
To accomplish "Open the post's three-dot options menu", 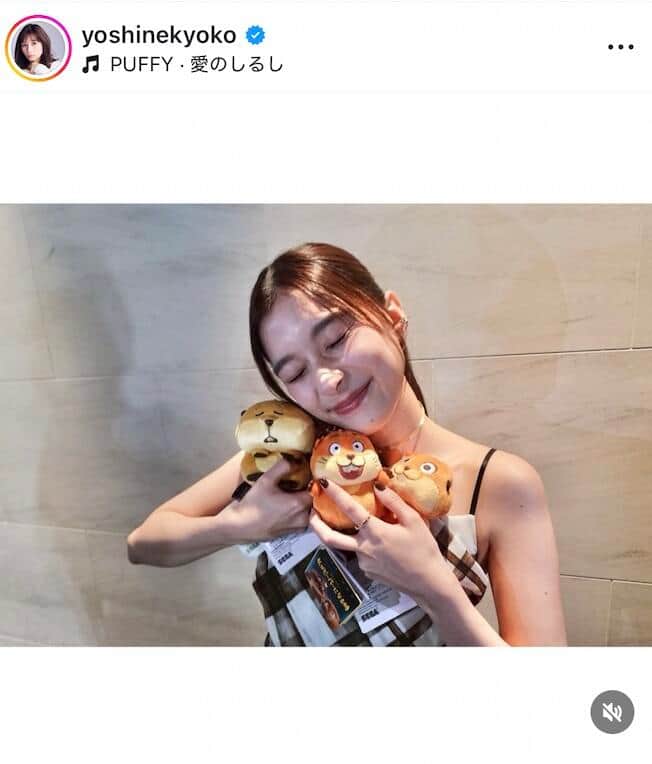I will click(x=620, y=48).
